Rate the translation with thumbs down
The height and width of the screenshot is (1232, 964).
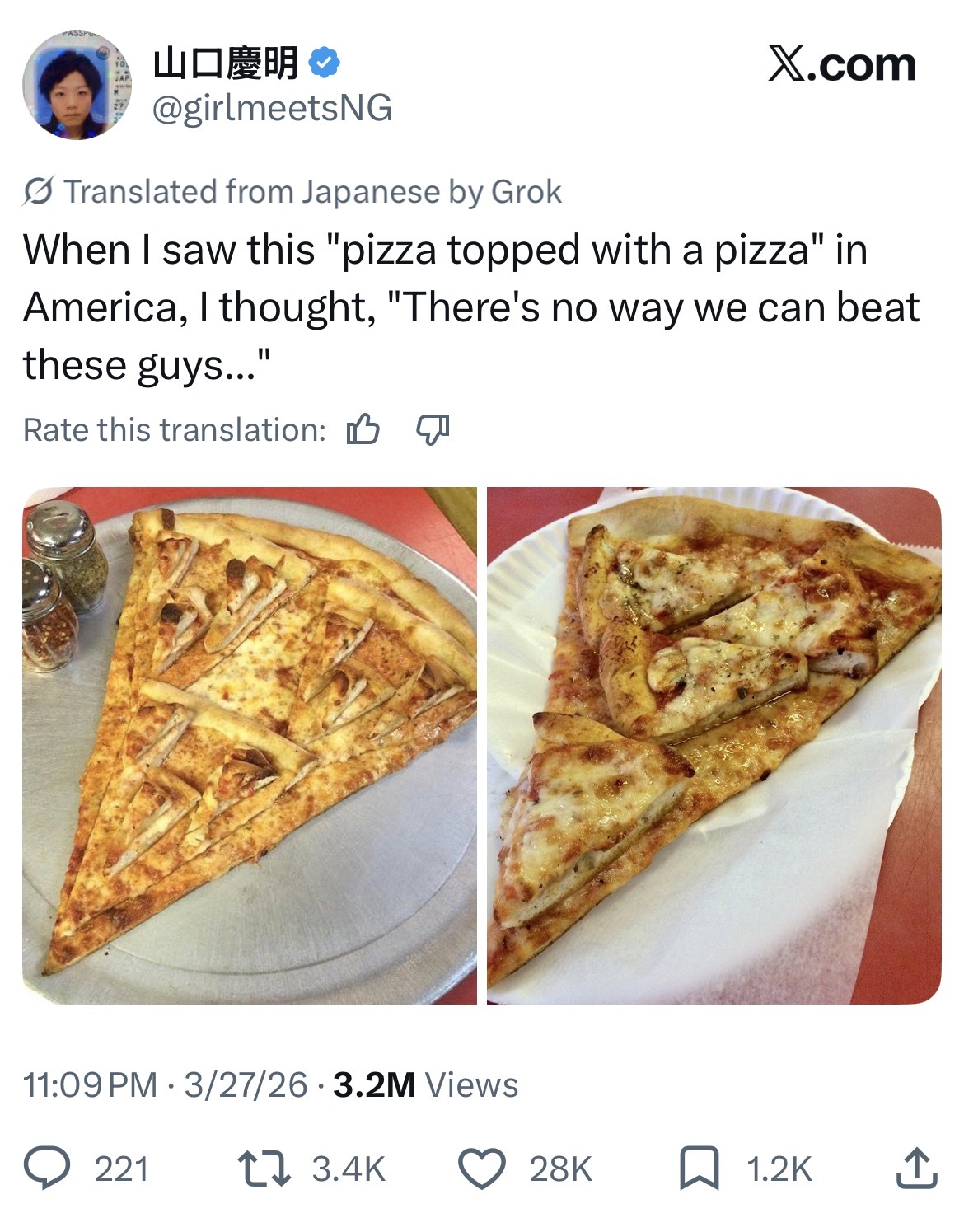click(x=433, y=429)
